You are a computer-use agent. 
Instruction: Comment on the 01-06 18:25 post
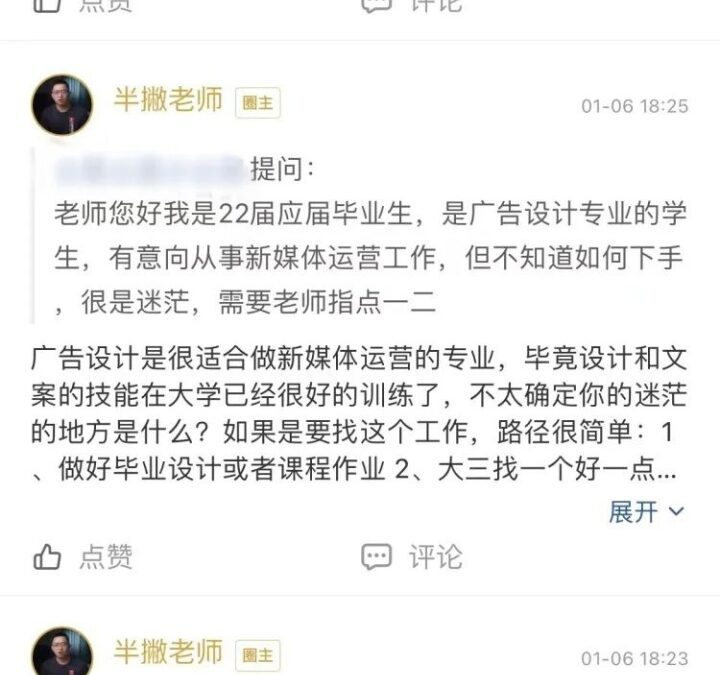(x=412, y=557)
